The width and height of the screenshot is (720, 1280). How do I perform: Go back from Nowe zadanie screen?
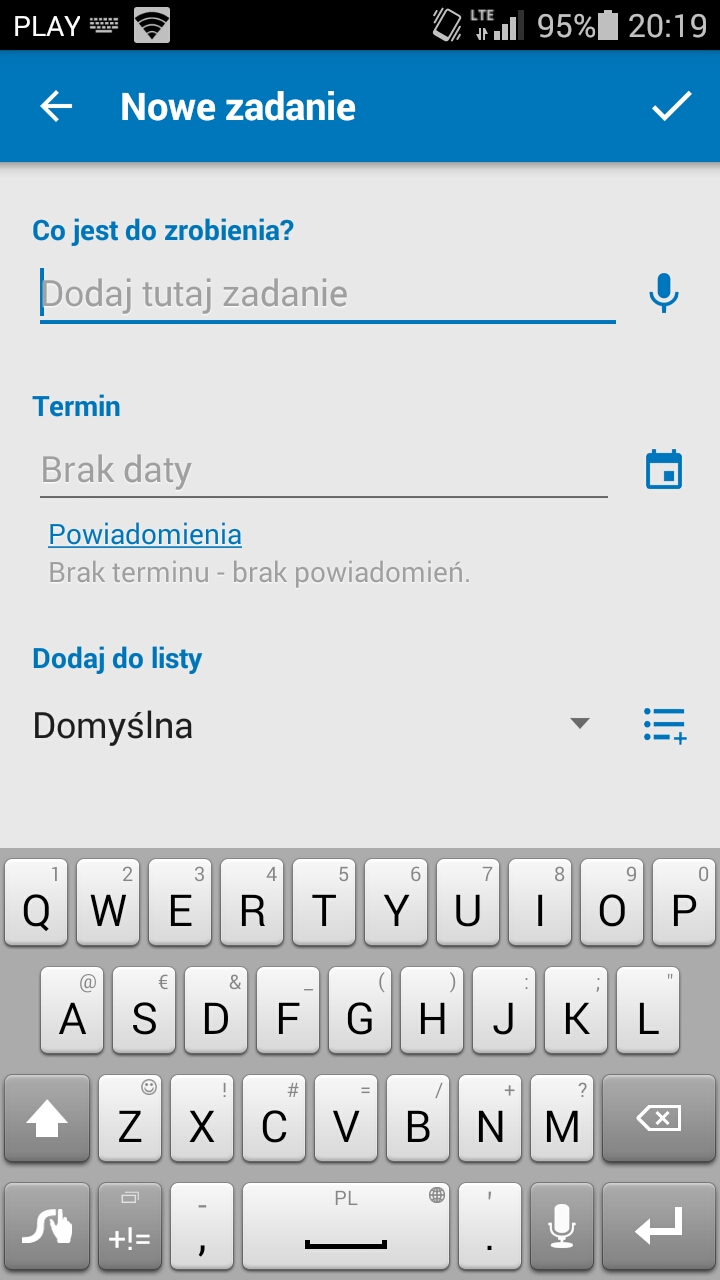point(57,107)
